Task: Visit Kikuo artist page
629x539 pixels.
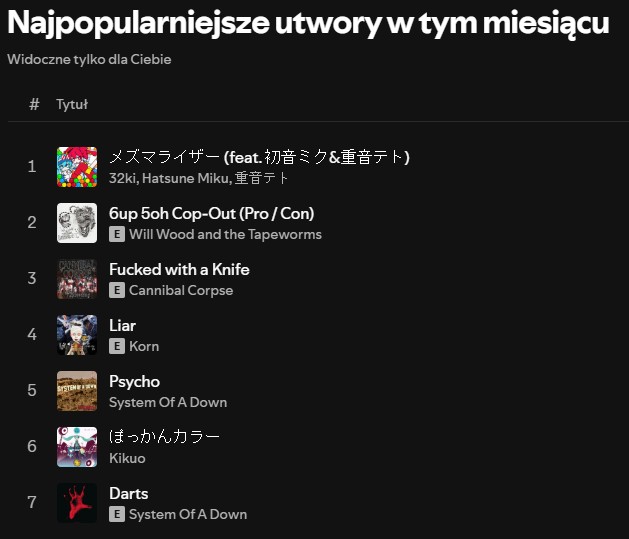Action: pos(127,458)
